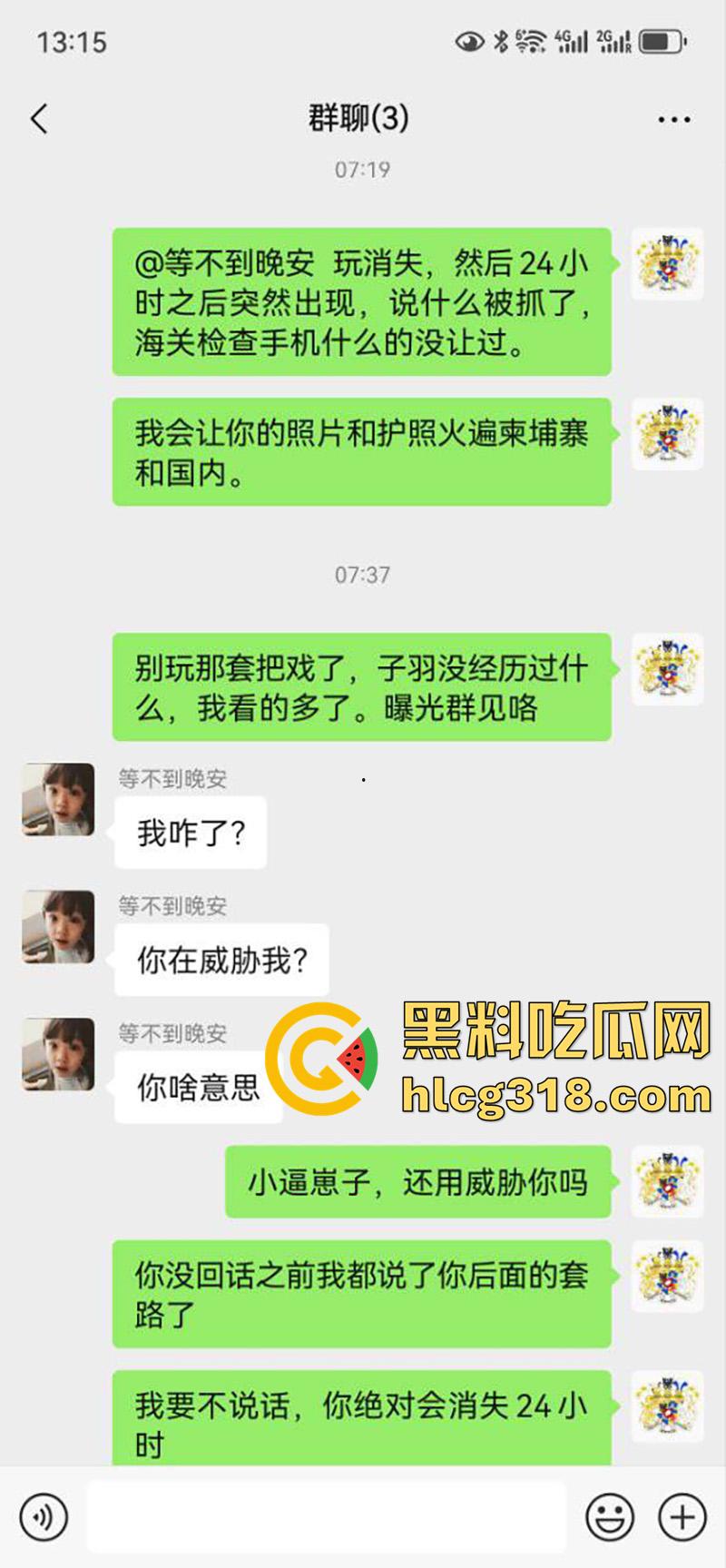Viewport: 726px width, 1568px height.
Task: Switch to voice message input
Action: (x=44, y=1517)
